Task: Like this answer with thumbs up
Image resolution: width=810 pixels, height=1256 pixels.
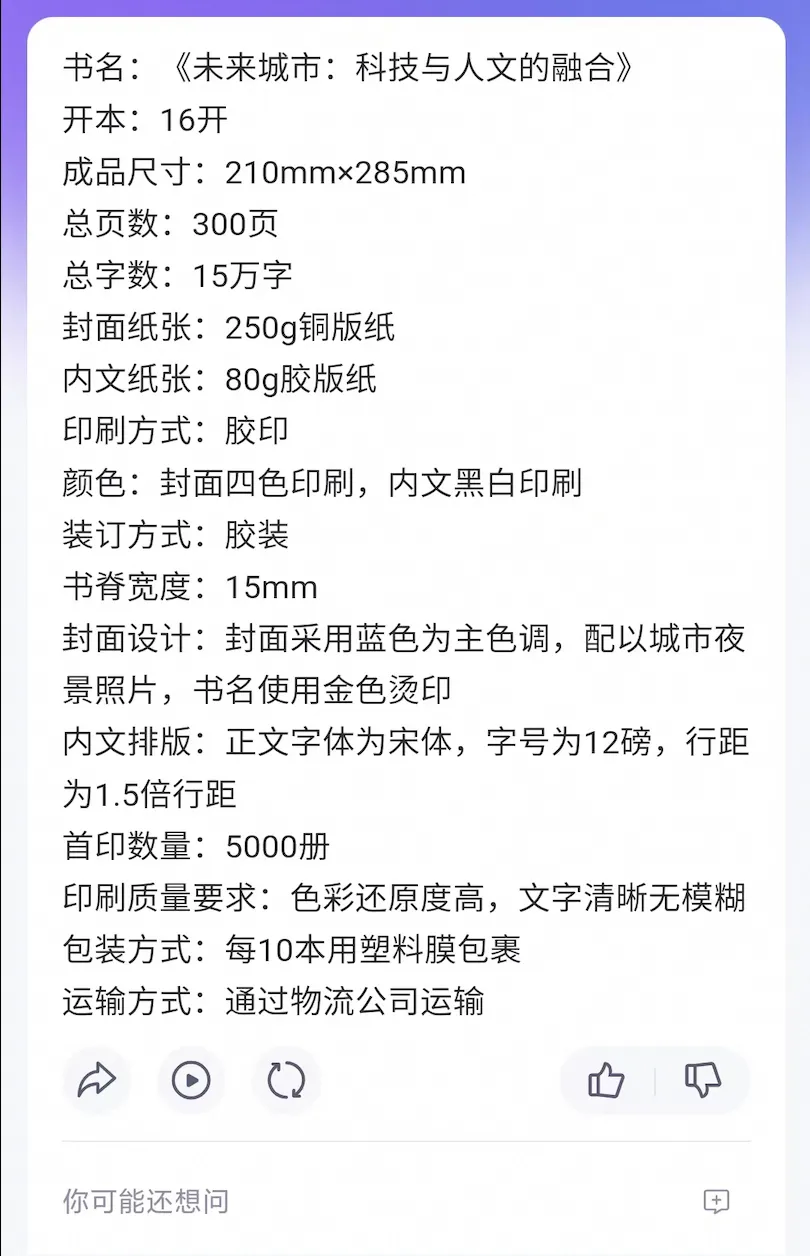Action: pyautogui.click(x=606, y=1080)
